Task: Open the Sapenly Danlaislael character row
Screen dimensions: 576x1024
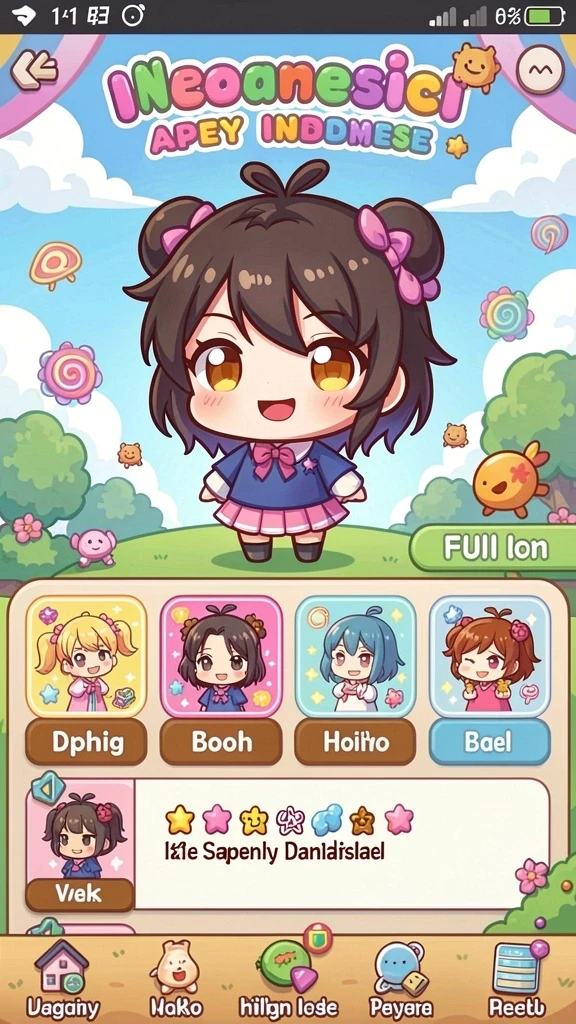Action: coord(287,844)
